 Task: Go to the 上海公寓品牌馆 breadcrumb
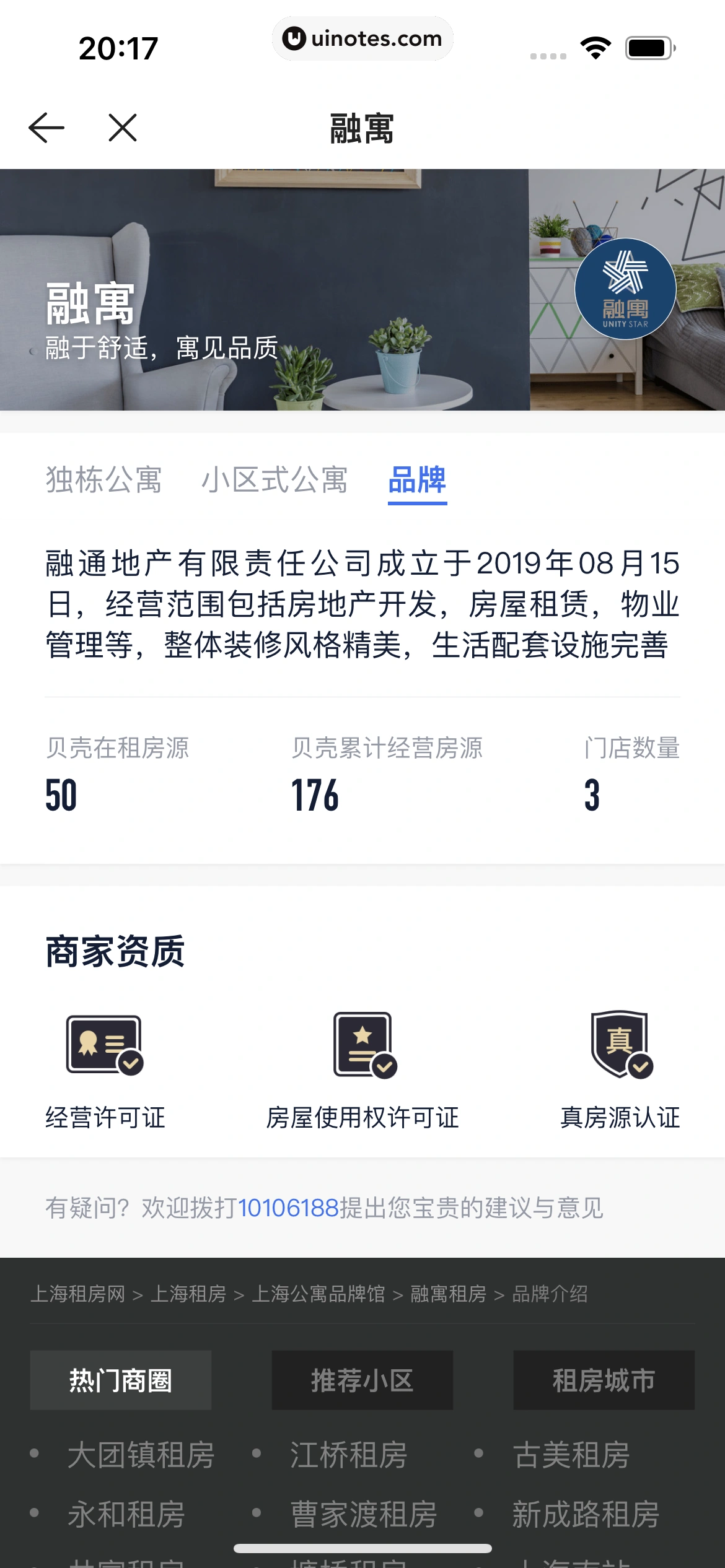point(319,1294)
